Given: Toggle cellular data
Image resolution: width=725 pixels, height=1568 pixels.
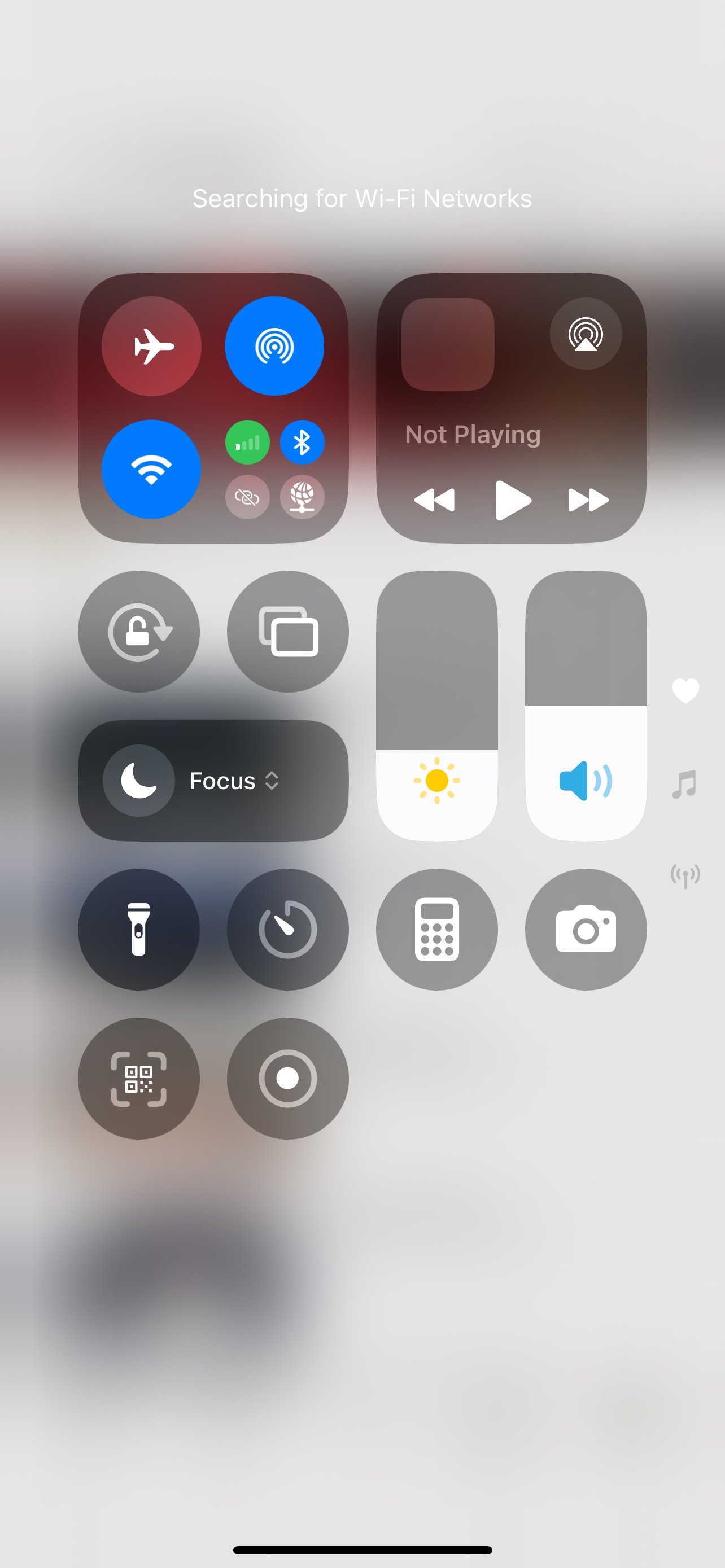Looking at the screenshot, I should point(247,443).
